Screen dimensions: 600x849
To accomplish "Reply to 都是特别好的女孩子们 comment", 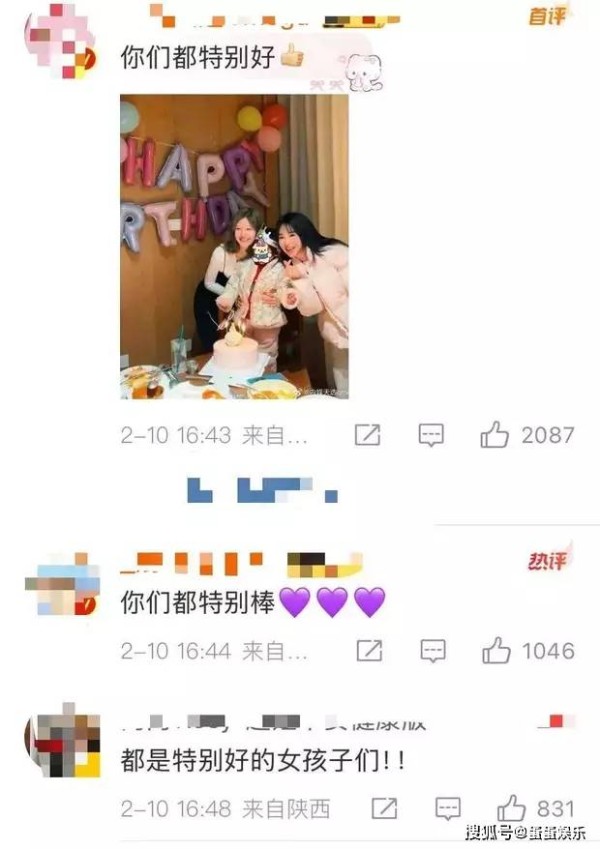I will 449,808.
